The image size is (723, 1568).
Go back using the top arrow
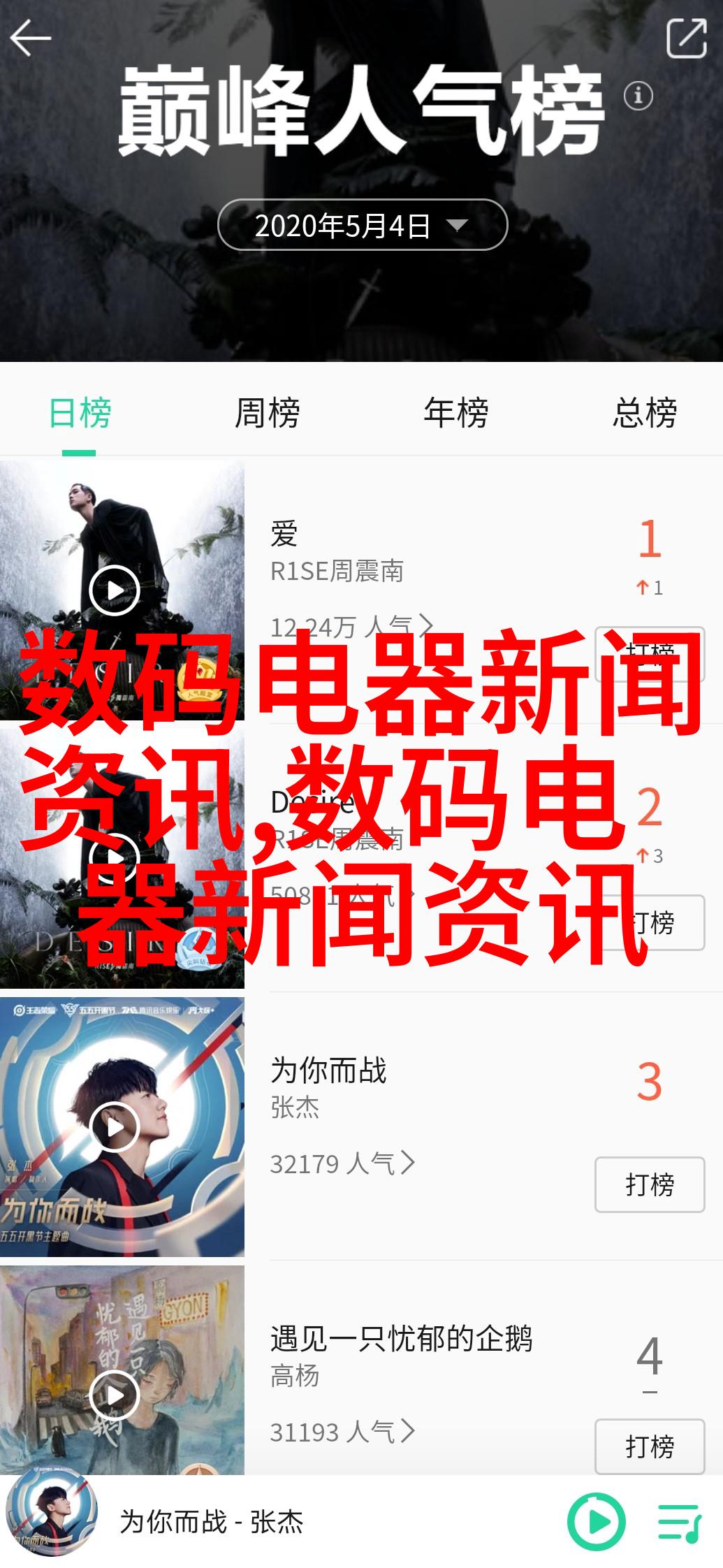tap(31, 37)
